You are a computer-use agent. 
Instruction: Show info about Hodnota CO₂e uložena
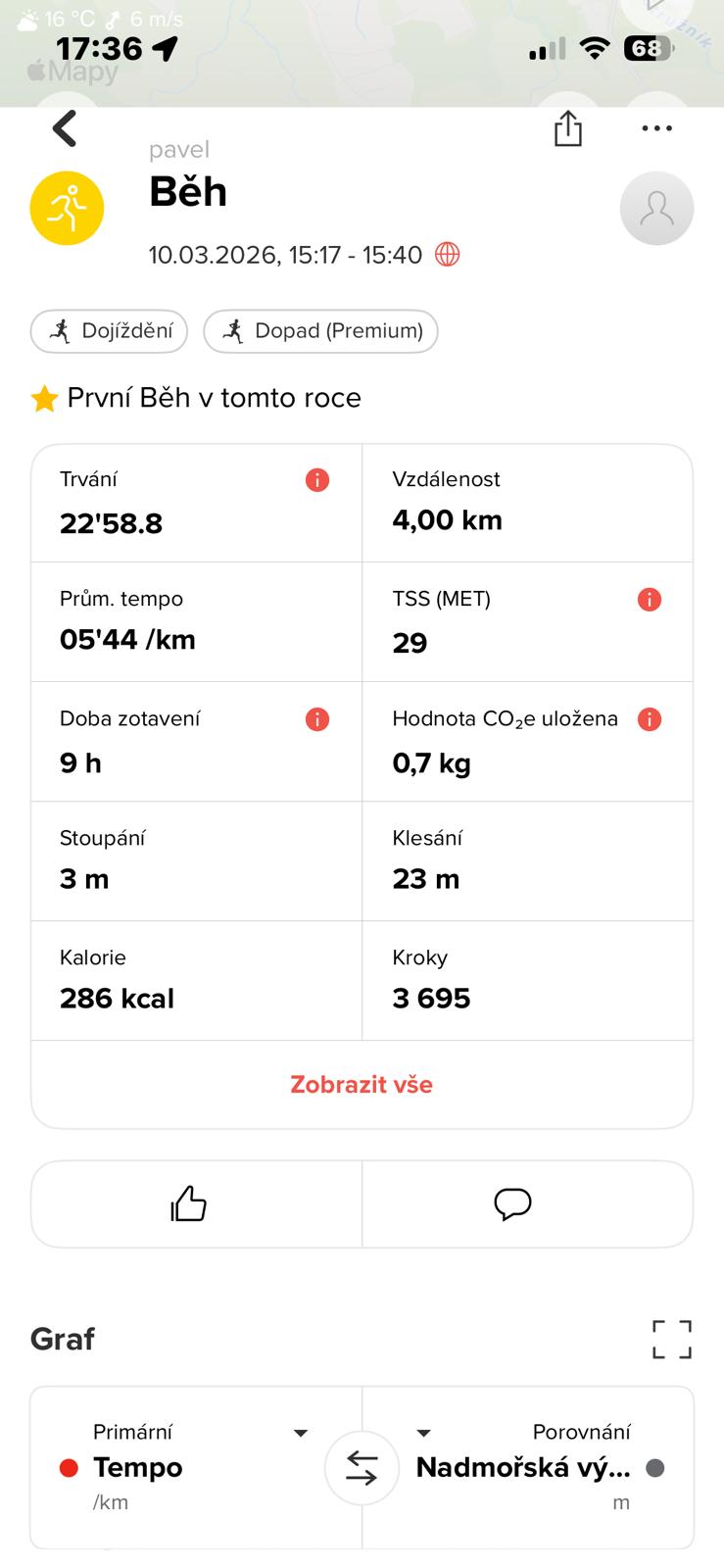[649, 719]
